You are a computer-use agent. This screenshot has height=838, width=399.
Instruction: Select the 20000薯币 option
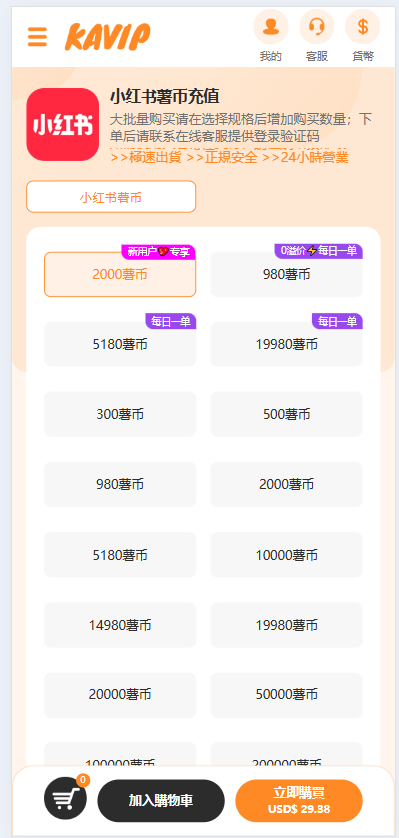click(120, 695)
